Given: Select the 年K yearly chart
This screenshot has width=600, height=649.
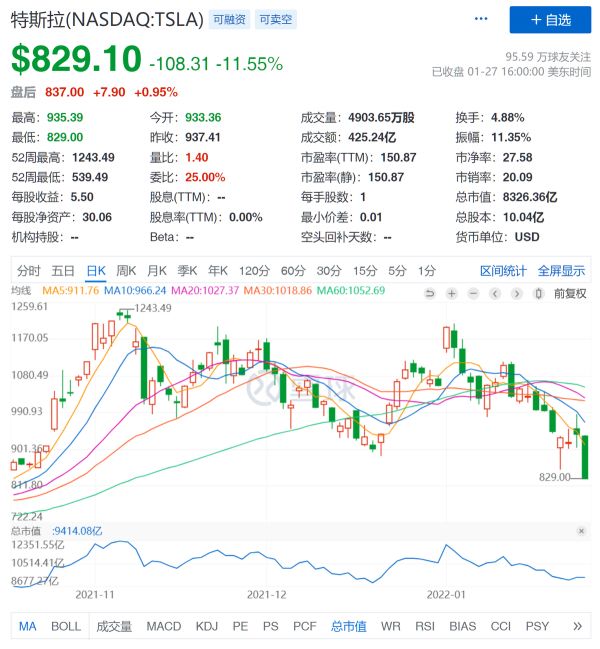Looking at the screenshot, I should 218,270.
